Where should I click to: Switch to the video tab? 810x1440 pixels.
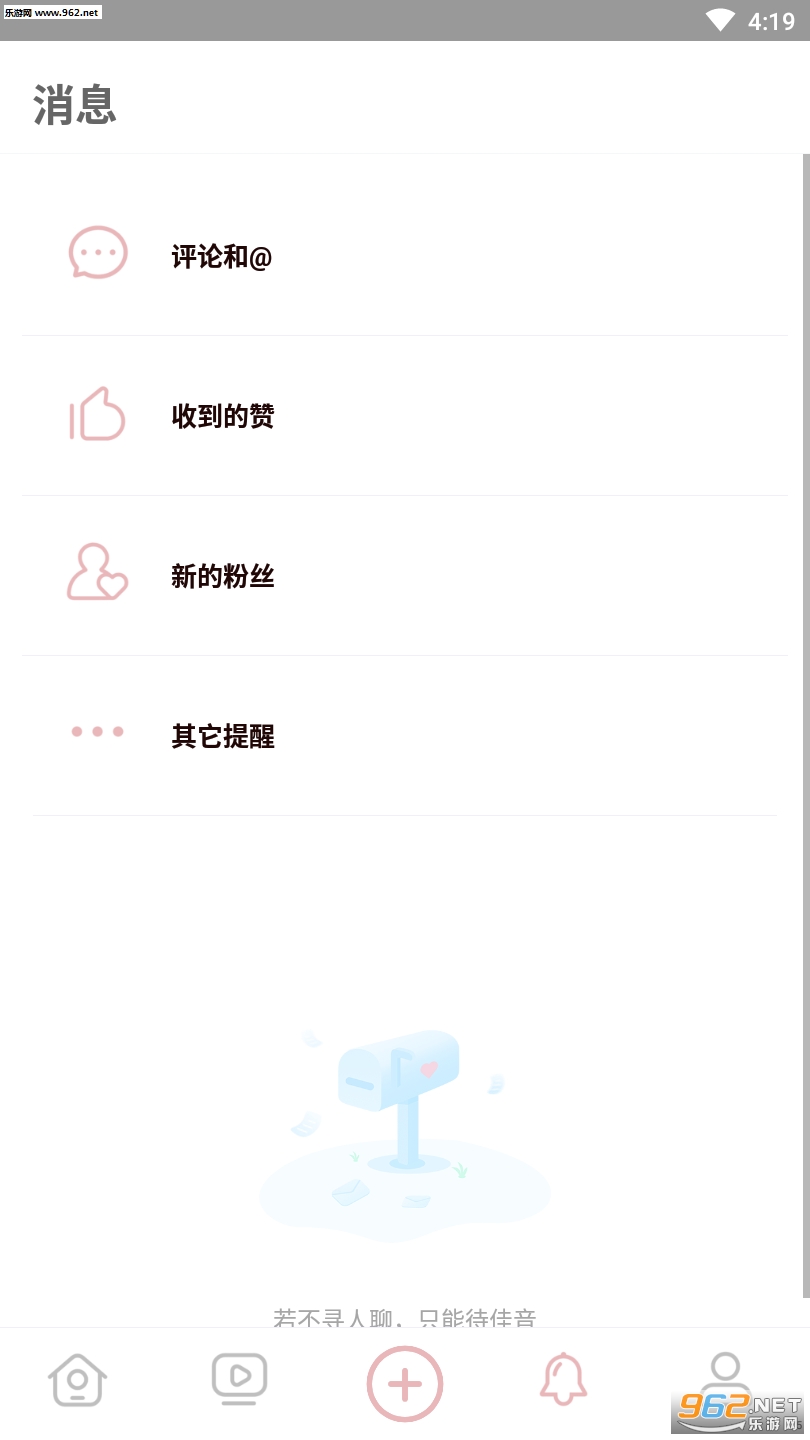click(240, 1379)
